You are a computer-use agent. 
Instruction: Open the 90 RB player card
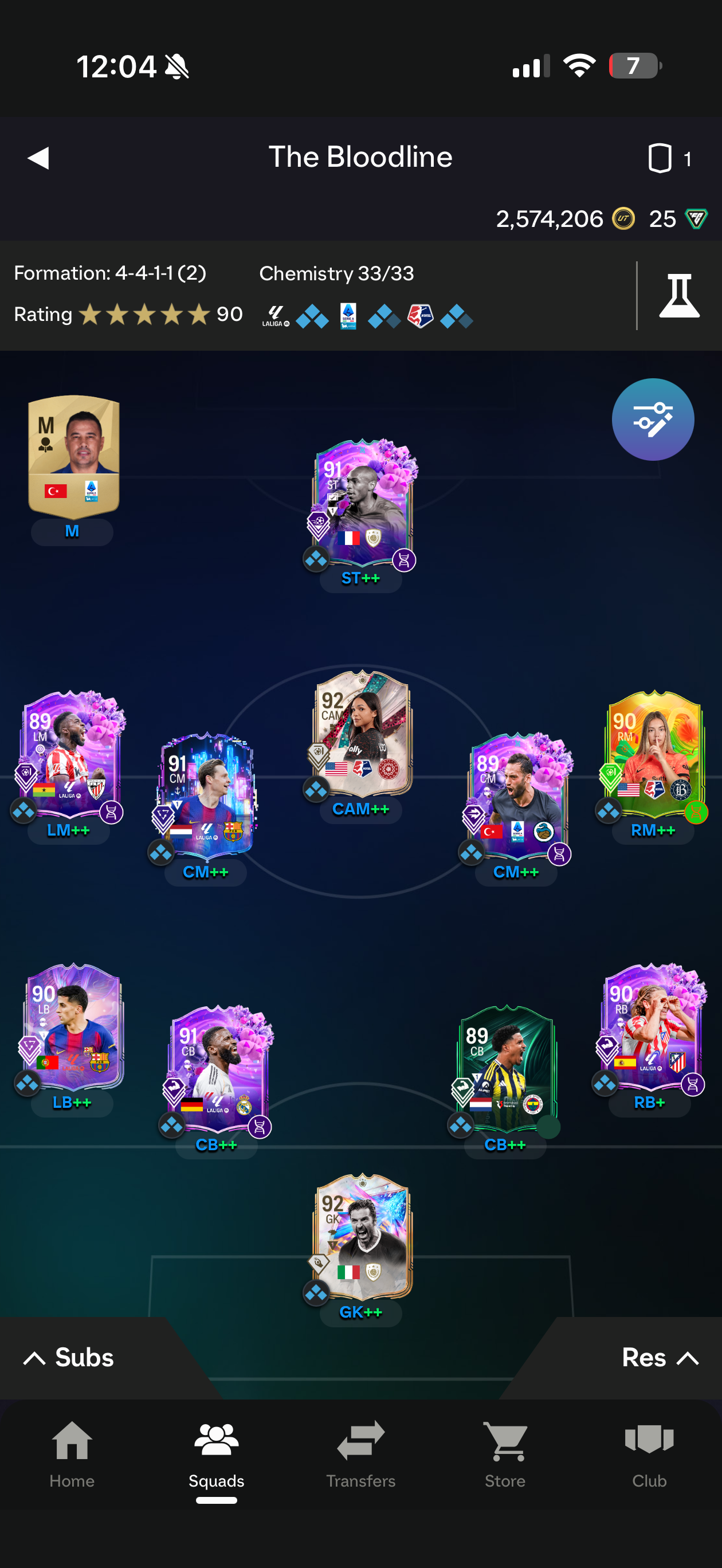[x=652, y=1026]
